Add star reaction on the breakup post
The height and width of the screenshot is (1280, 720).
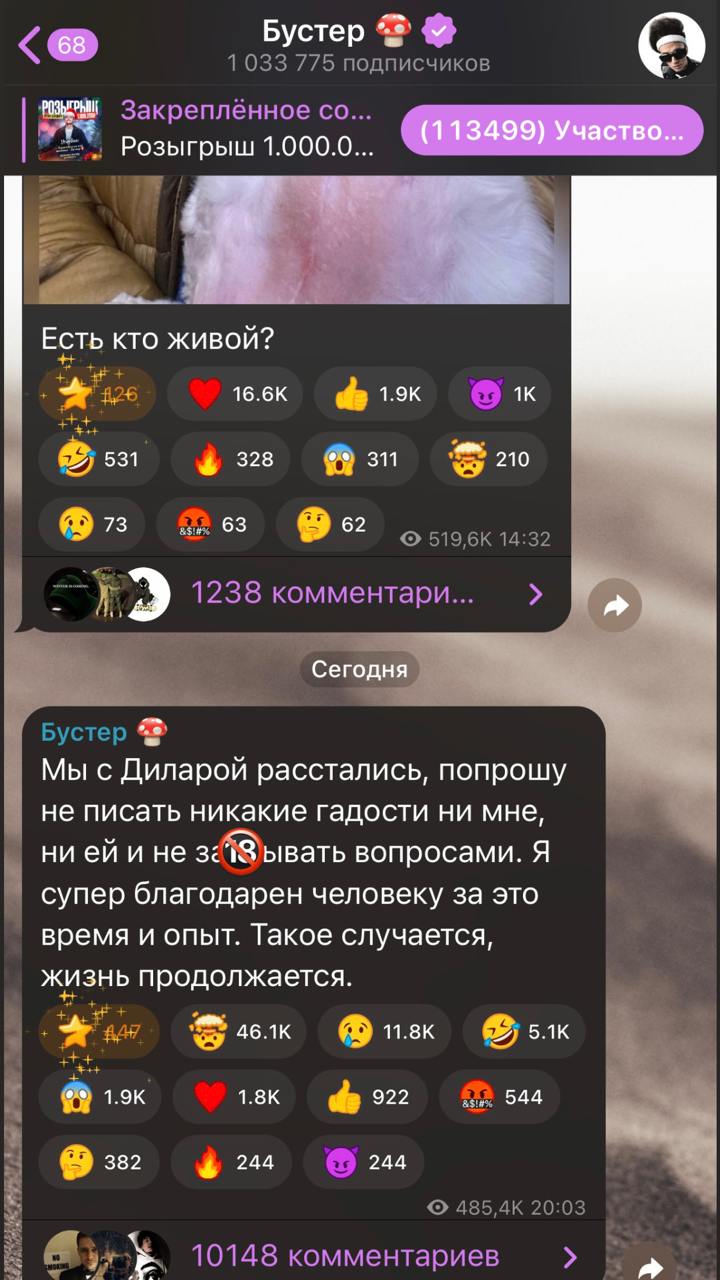pyautogui.click(x=98, y=1032)
